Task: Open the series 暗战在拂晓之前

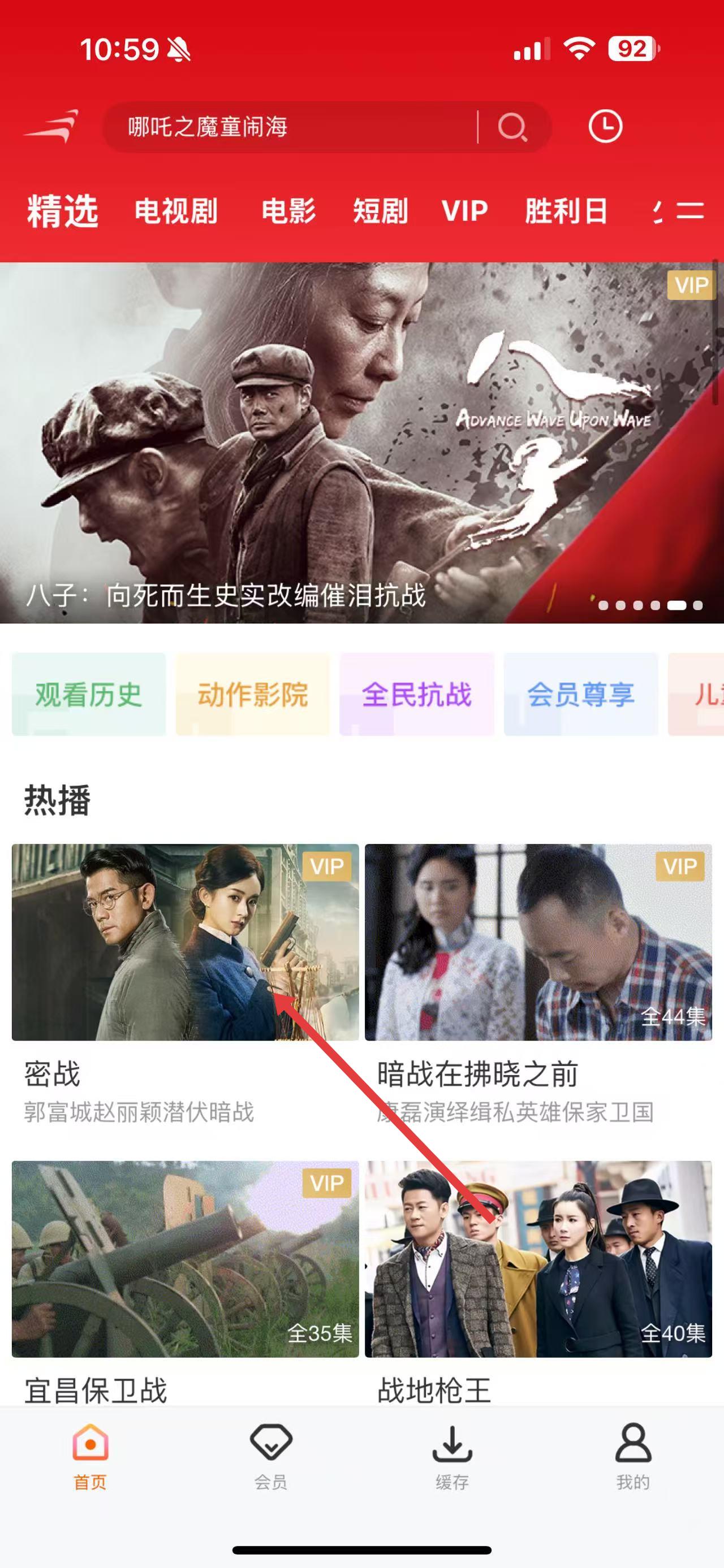Action: tap(538, 942)
